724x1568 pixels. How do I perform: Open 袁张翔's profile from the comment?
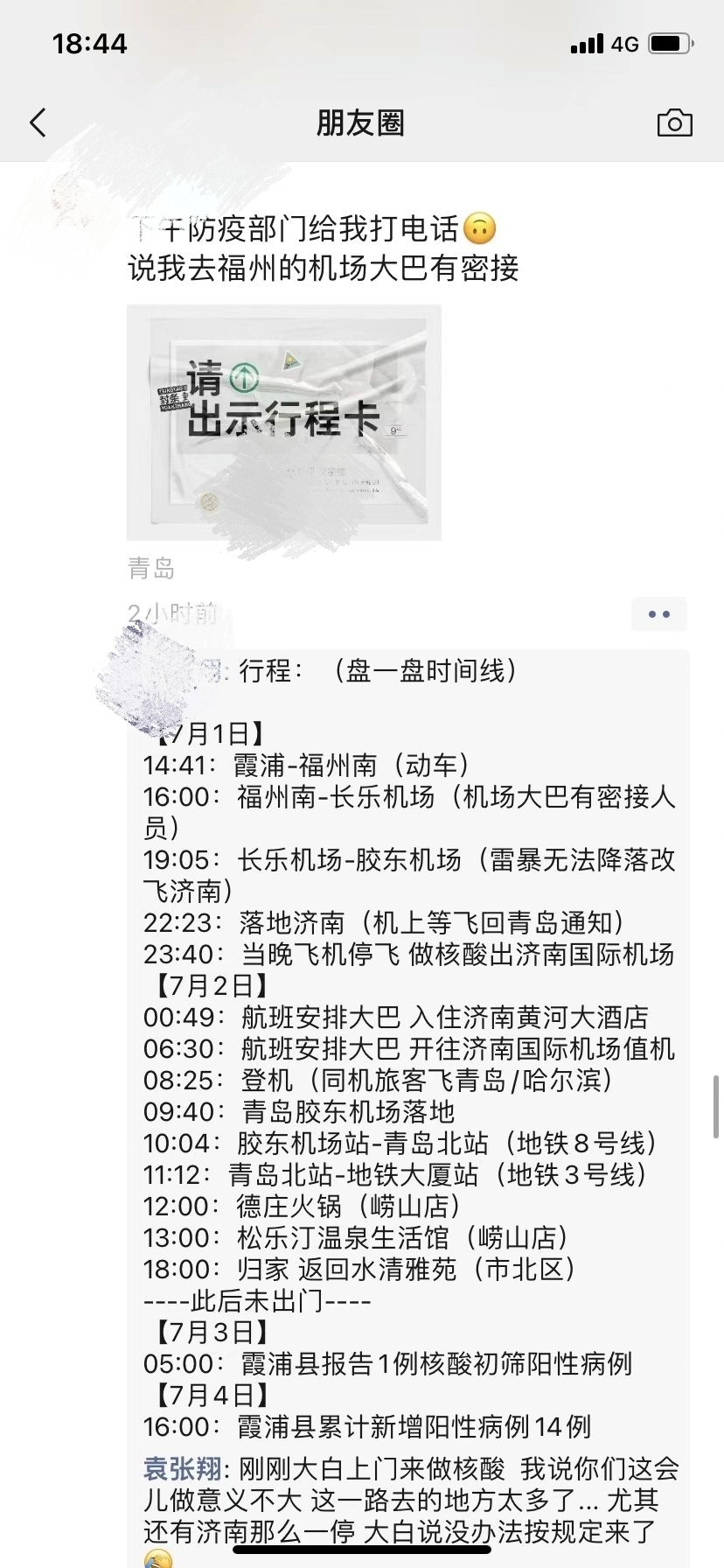click(182, 1468)
